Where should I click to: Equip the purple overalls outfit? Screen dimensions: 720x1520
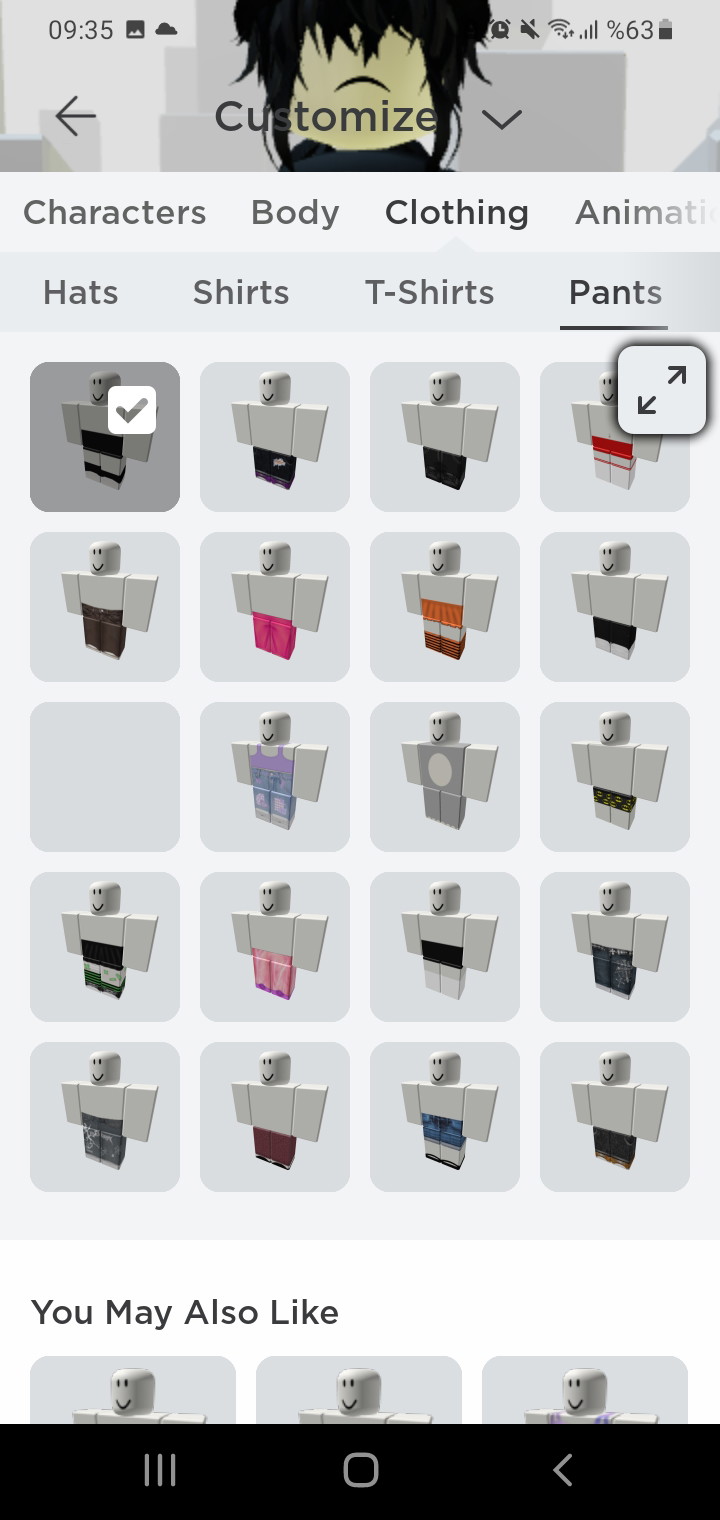tap(275, 777)
